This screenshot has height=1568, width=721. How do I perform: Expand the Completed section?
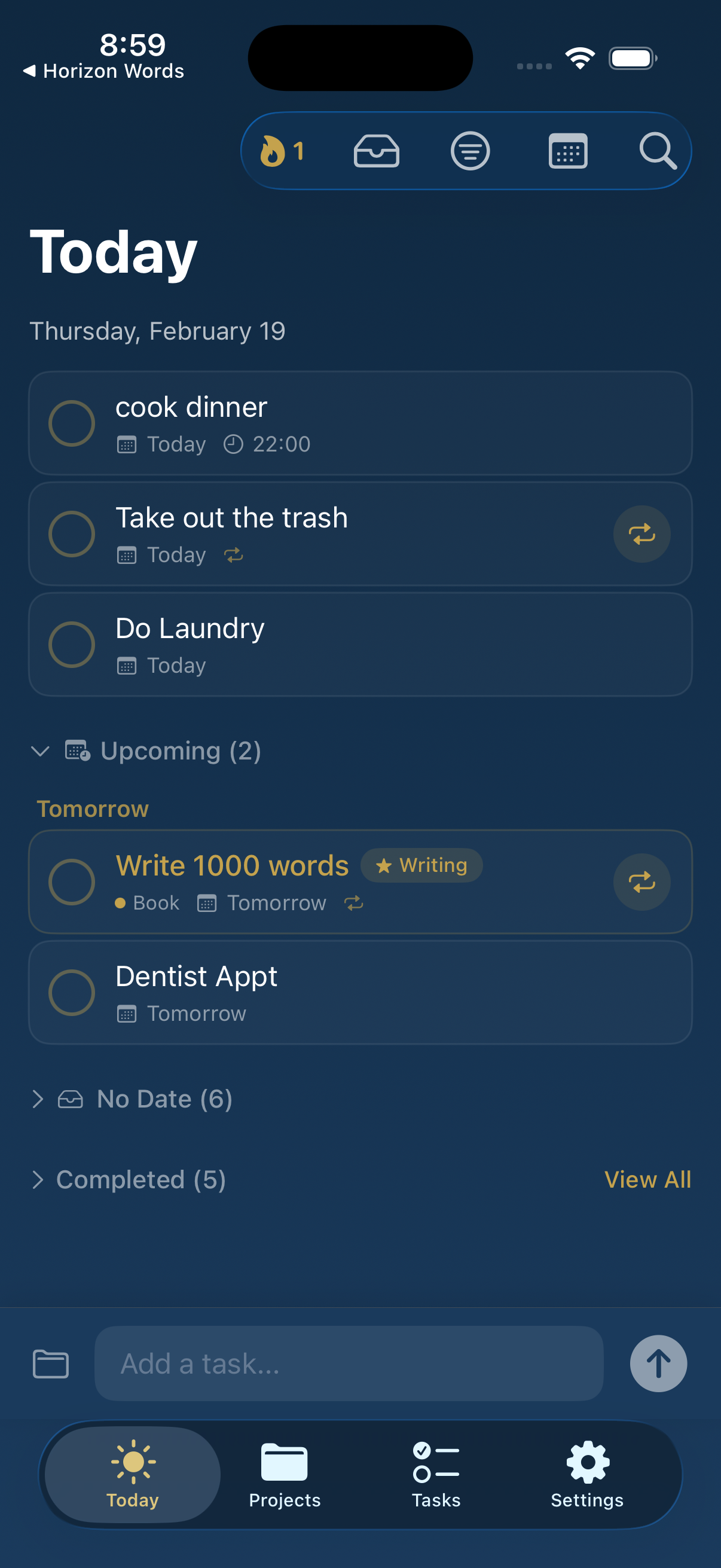[x=39, y=1180]
